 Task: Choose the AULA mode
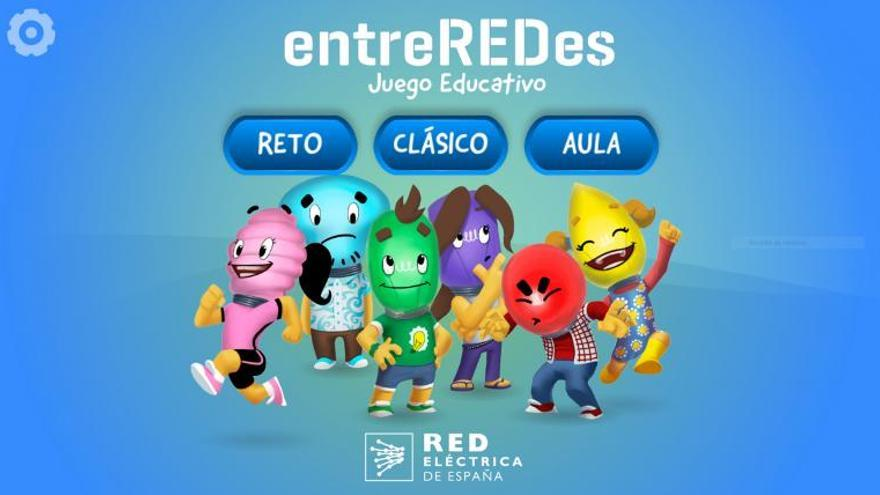tap(591, 144)
